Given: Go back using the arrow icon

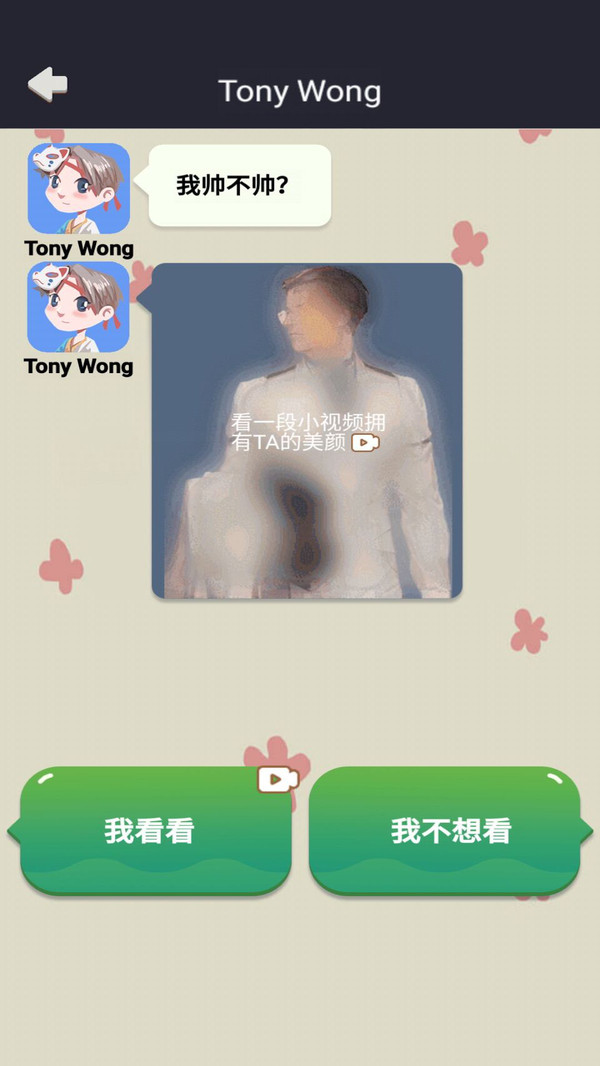Looking at the screenshot, I should [48, 85].
